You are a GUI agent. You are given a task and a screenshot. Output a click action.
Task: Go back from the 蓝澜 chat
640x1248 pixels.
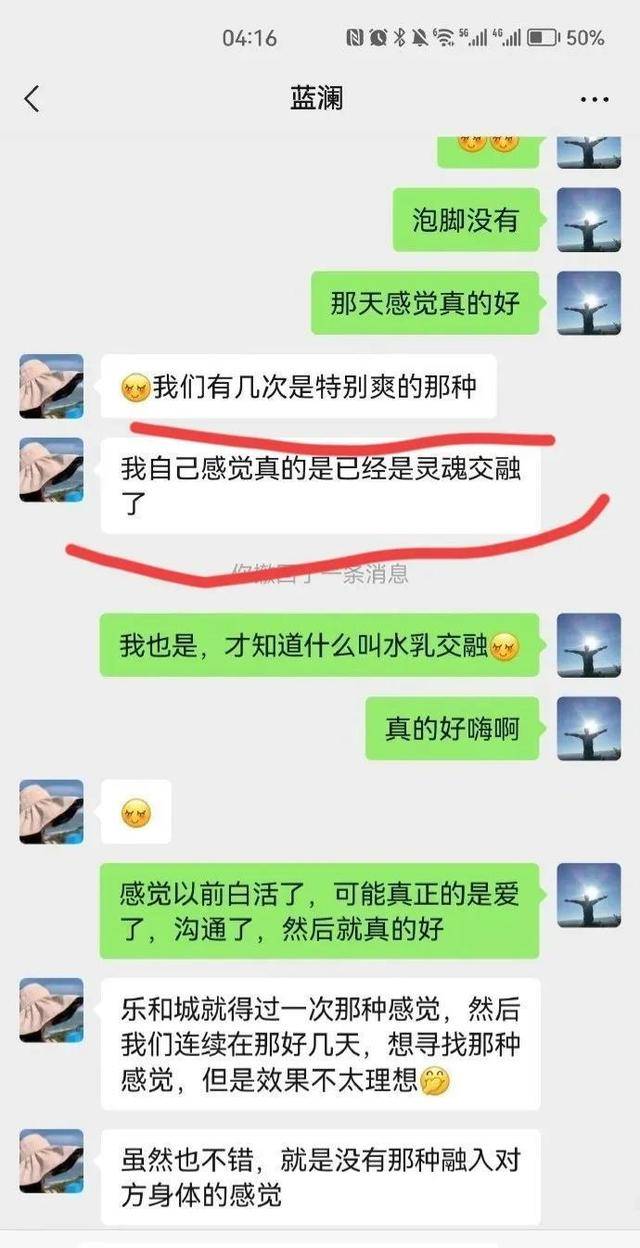click(32, 99)
